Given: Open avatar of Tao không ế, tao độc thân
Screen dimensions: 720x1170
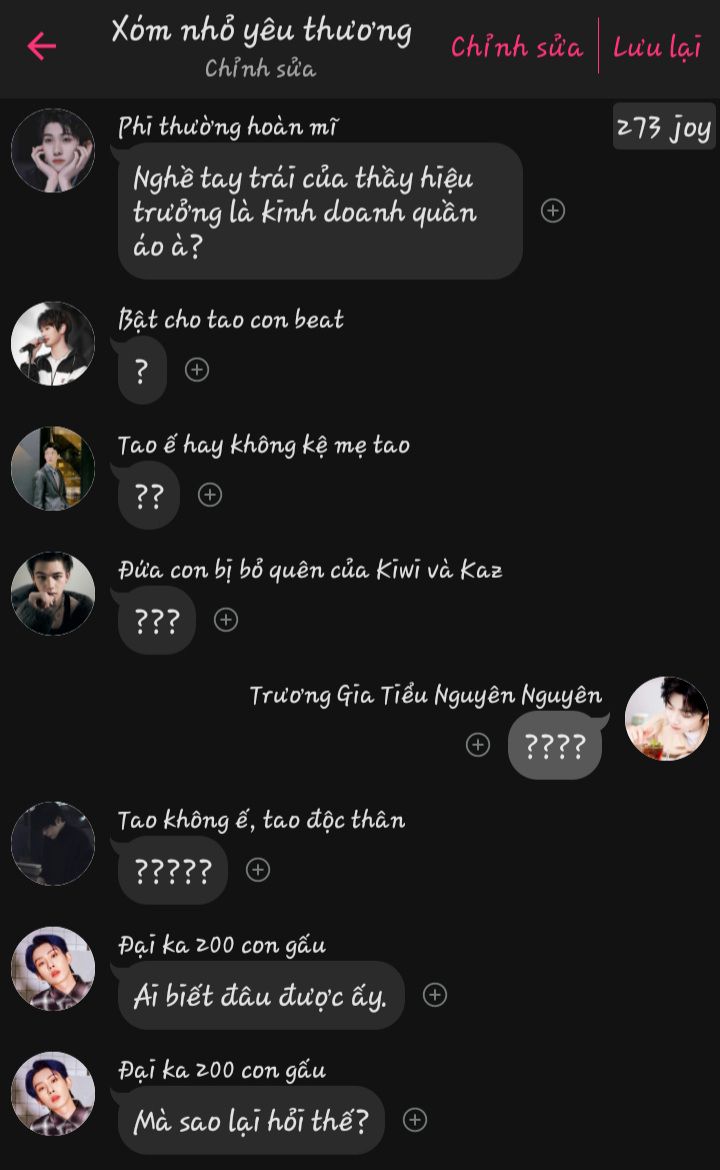Looking at the screenshot, I should [53, 843].
